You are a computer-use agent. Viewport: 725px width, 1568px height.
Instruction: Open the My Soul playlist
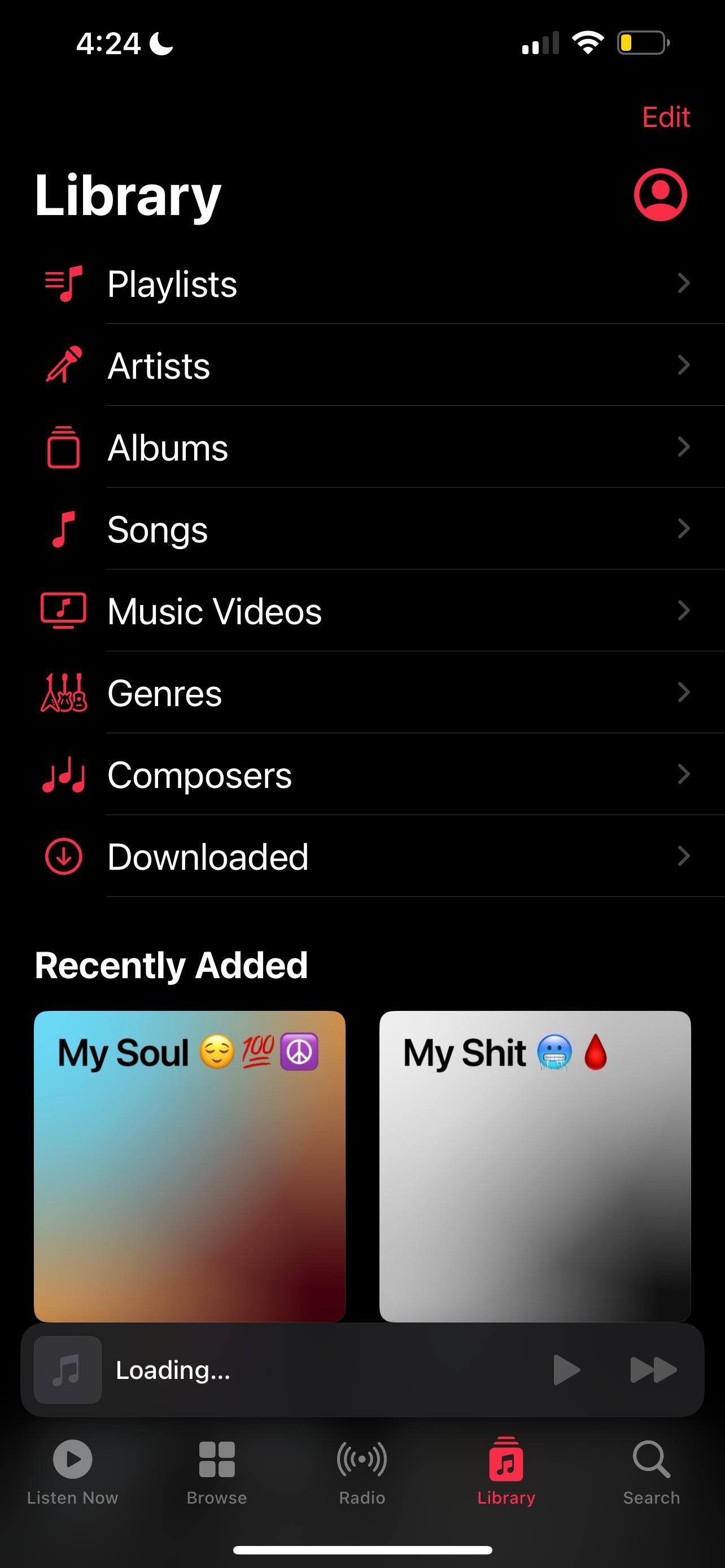[189, 1165]
